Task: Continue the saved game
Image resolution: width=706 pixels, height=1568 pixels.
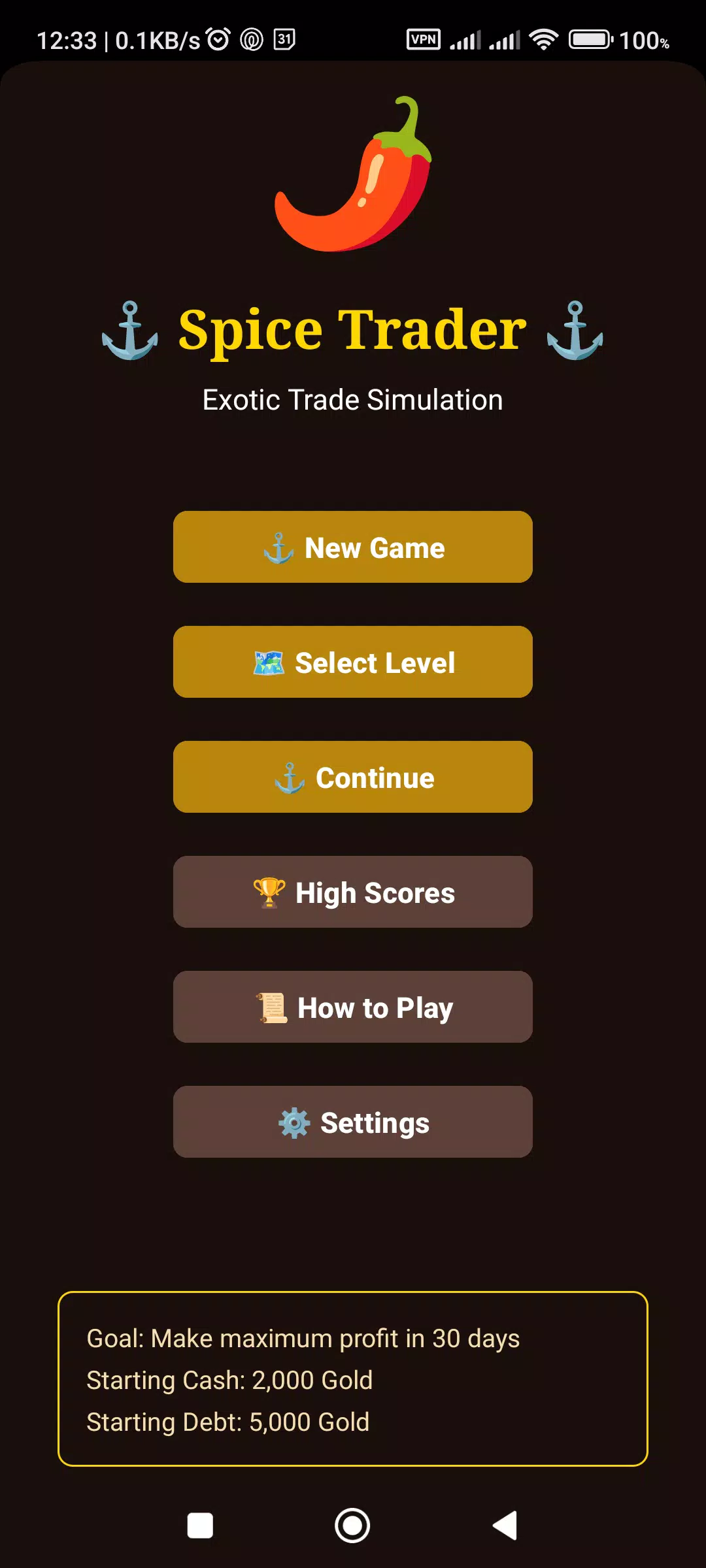Action: click(353, 777)
